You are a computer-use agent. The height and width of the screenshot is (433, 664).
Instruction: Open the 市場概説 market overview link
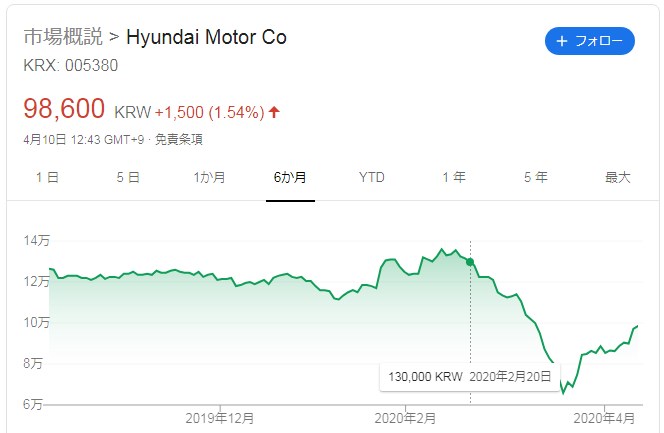click(62, 37)
